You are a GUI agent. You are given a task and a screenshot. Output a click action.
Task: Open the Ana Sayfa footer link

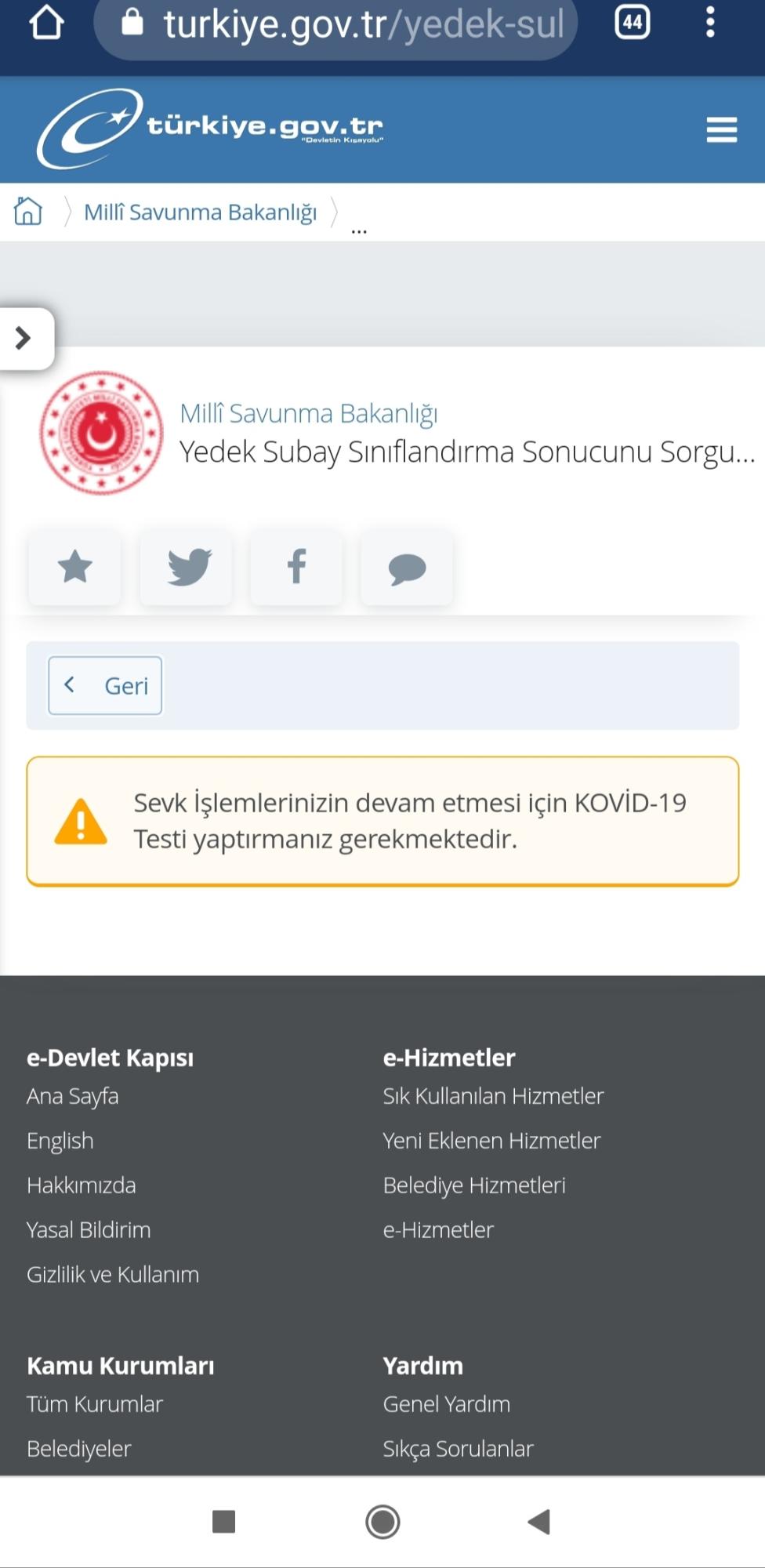tap(73, 1096)
